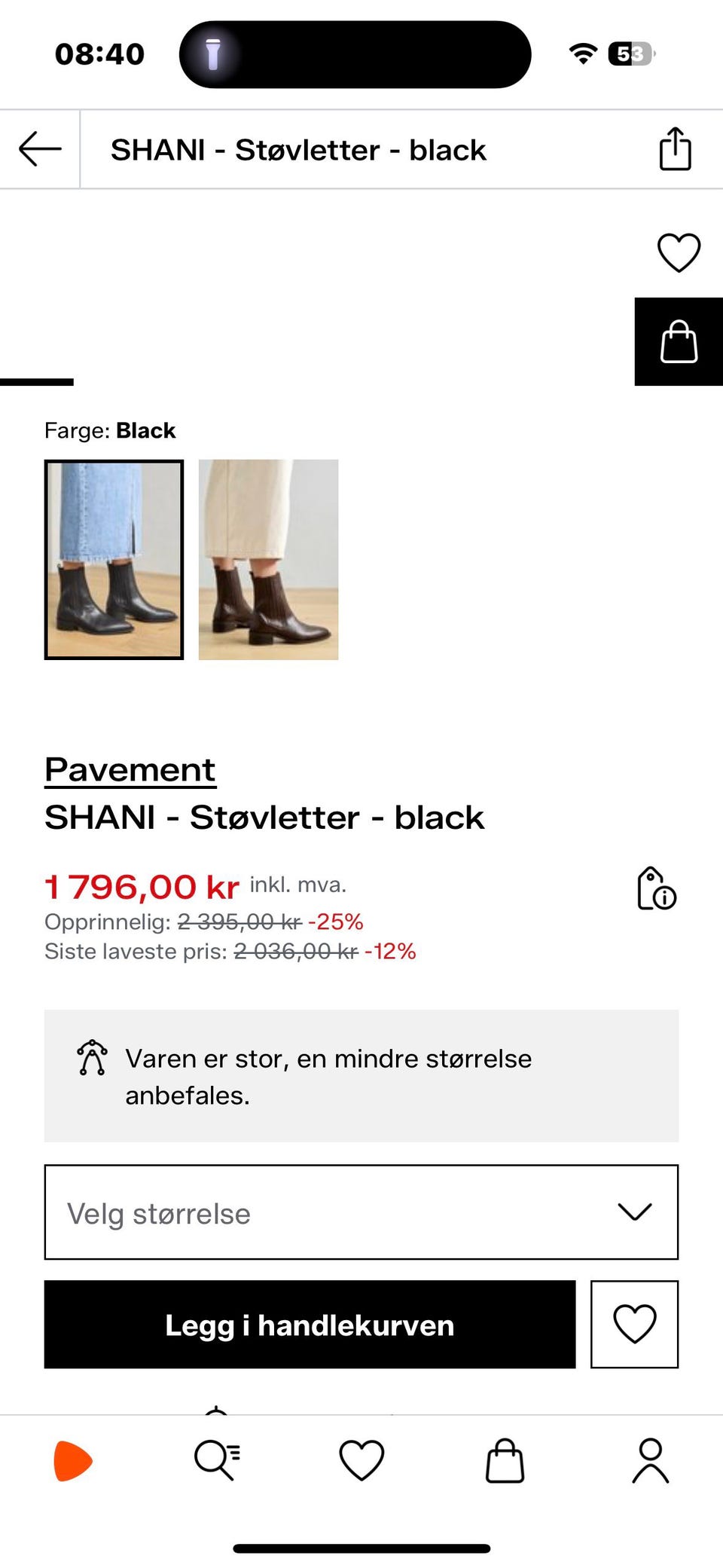The image size is (723, 1568).
Task: Open the share options for this product
Action: pyautogui.click(x=676, y=148)
